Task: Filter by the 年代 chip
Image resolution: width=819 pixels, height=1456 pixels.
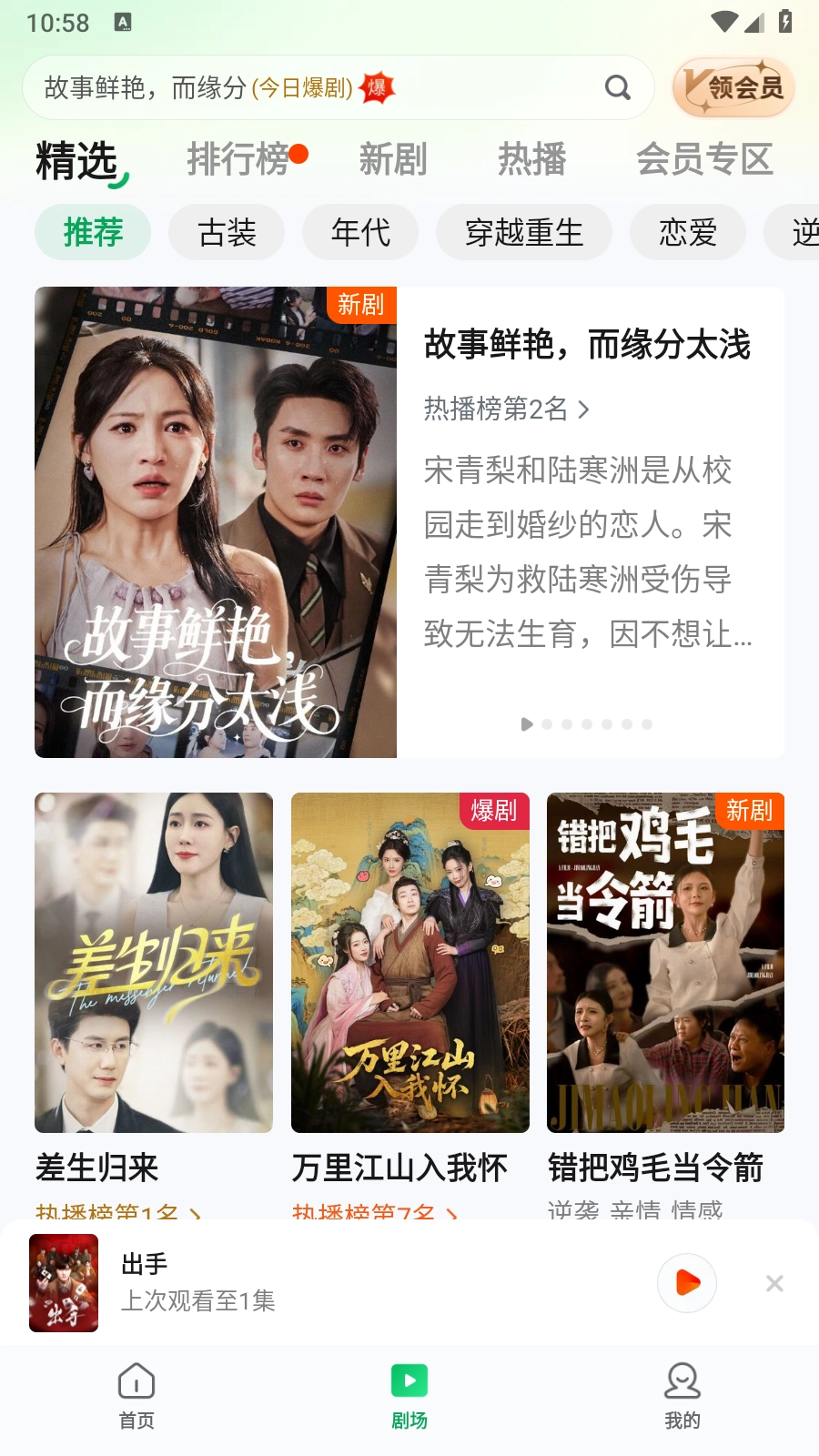Action: pos(360,233)
